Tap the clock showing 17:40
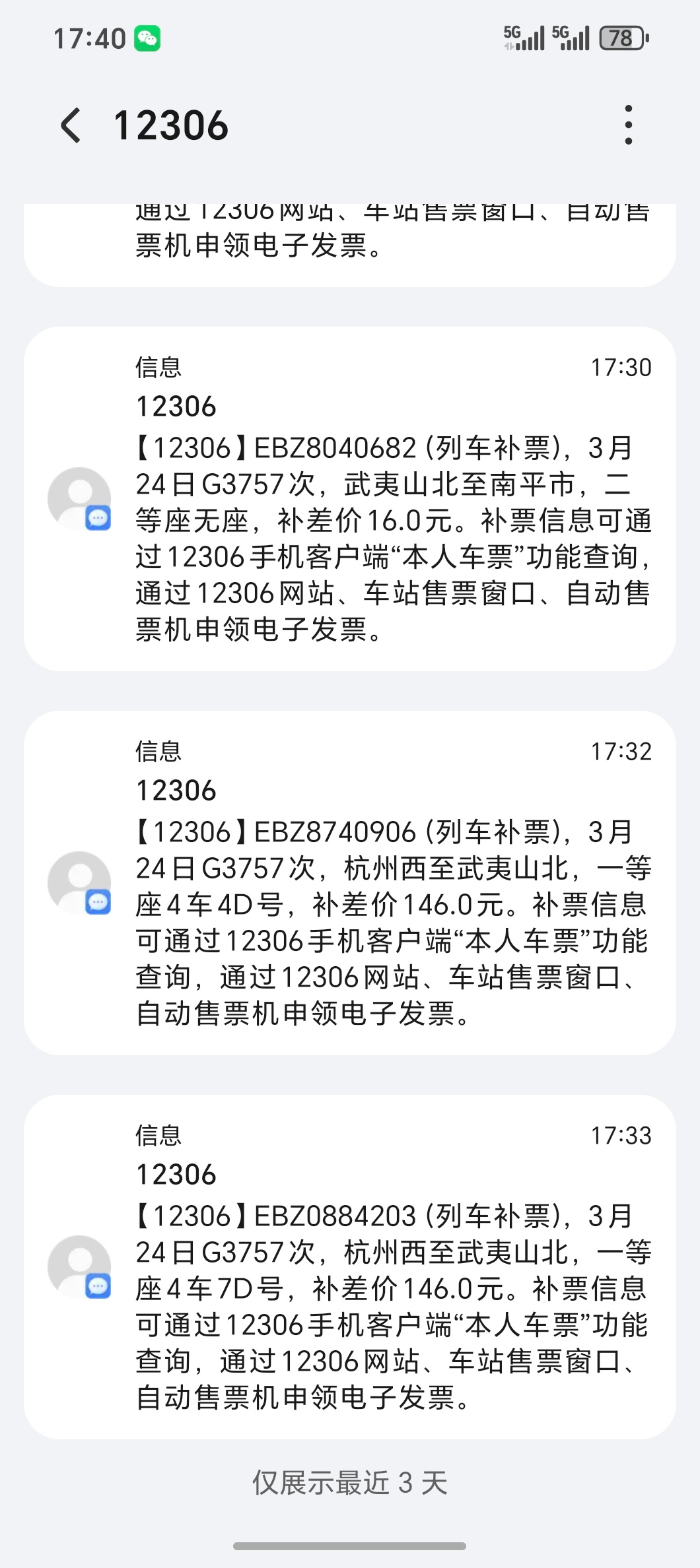The height and width of the screenshot is (1568, 700). pyautogui.click(x=91, y=38)
